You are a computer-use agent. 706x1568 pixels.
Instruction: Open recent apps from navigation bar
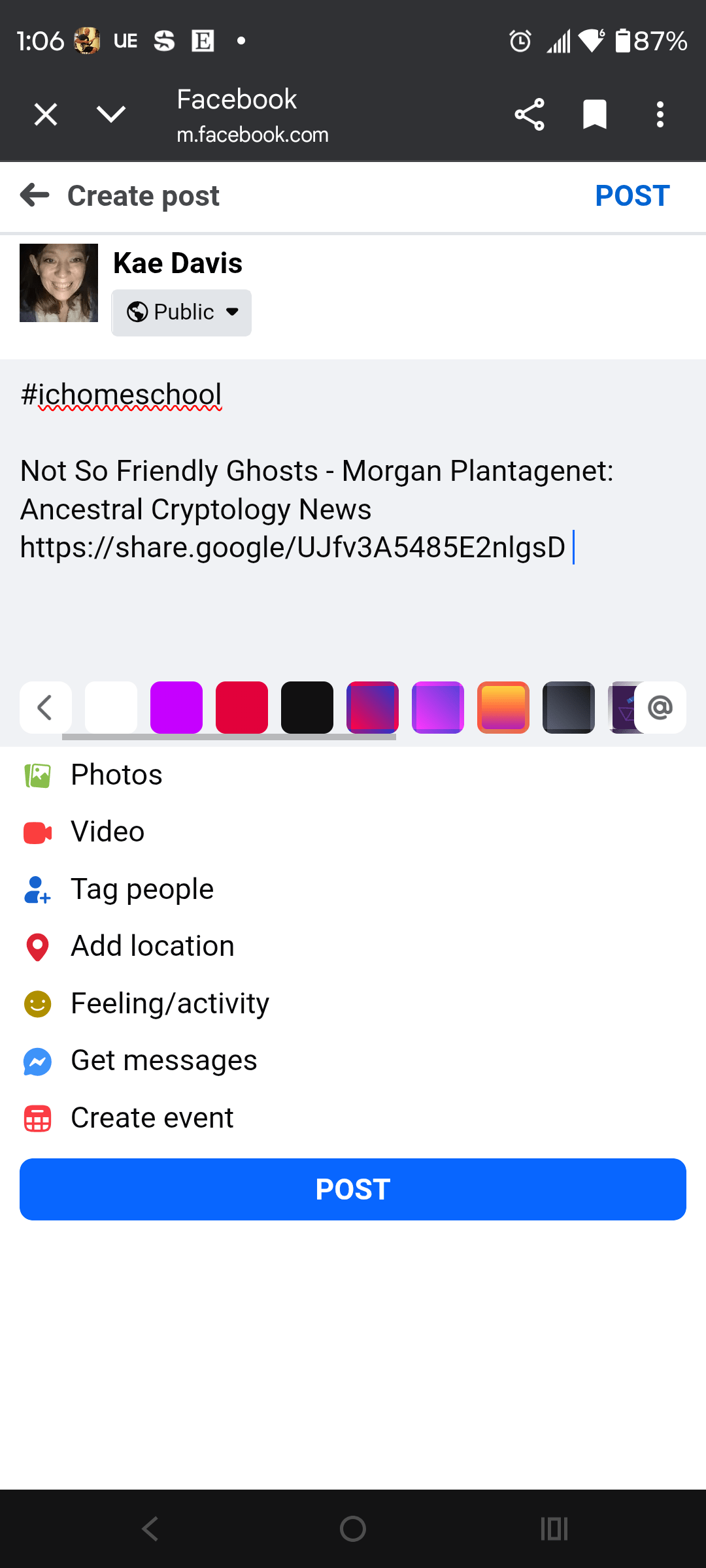[x=553, y=1528]
